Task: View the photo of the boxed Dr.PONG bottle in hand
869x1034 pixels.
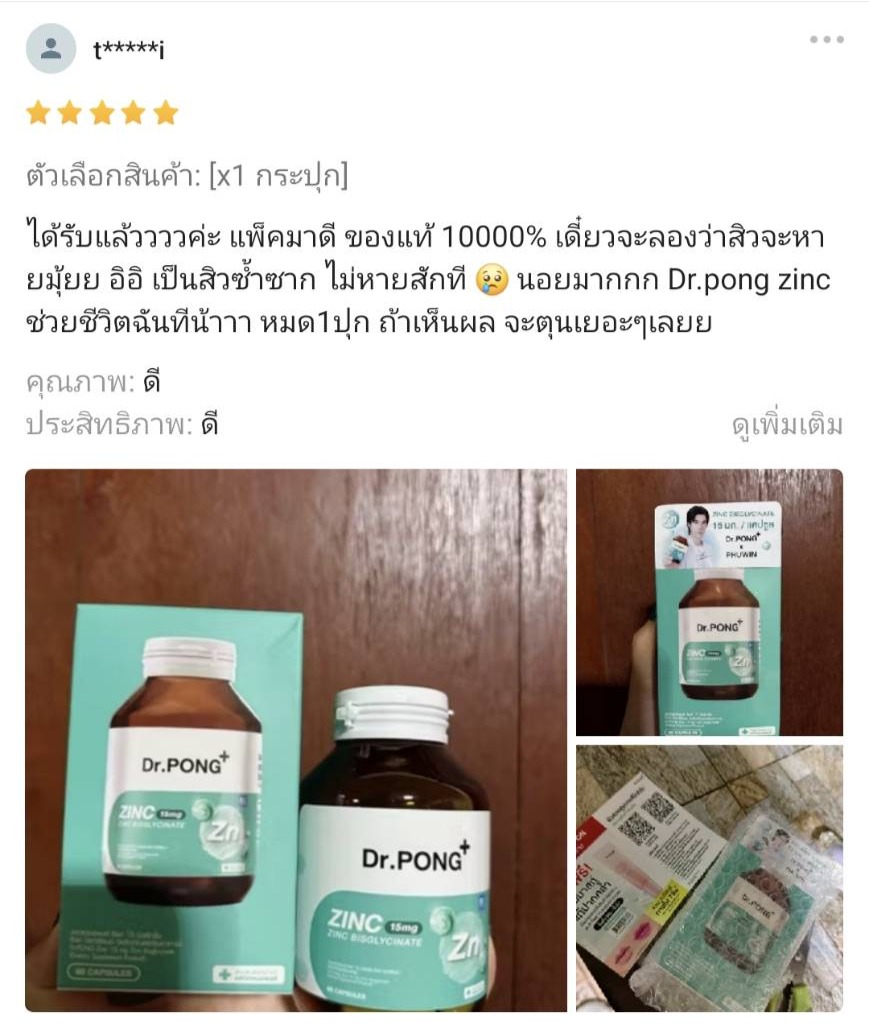Action: pos(709,602)
